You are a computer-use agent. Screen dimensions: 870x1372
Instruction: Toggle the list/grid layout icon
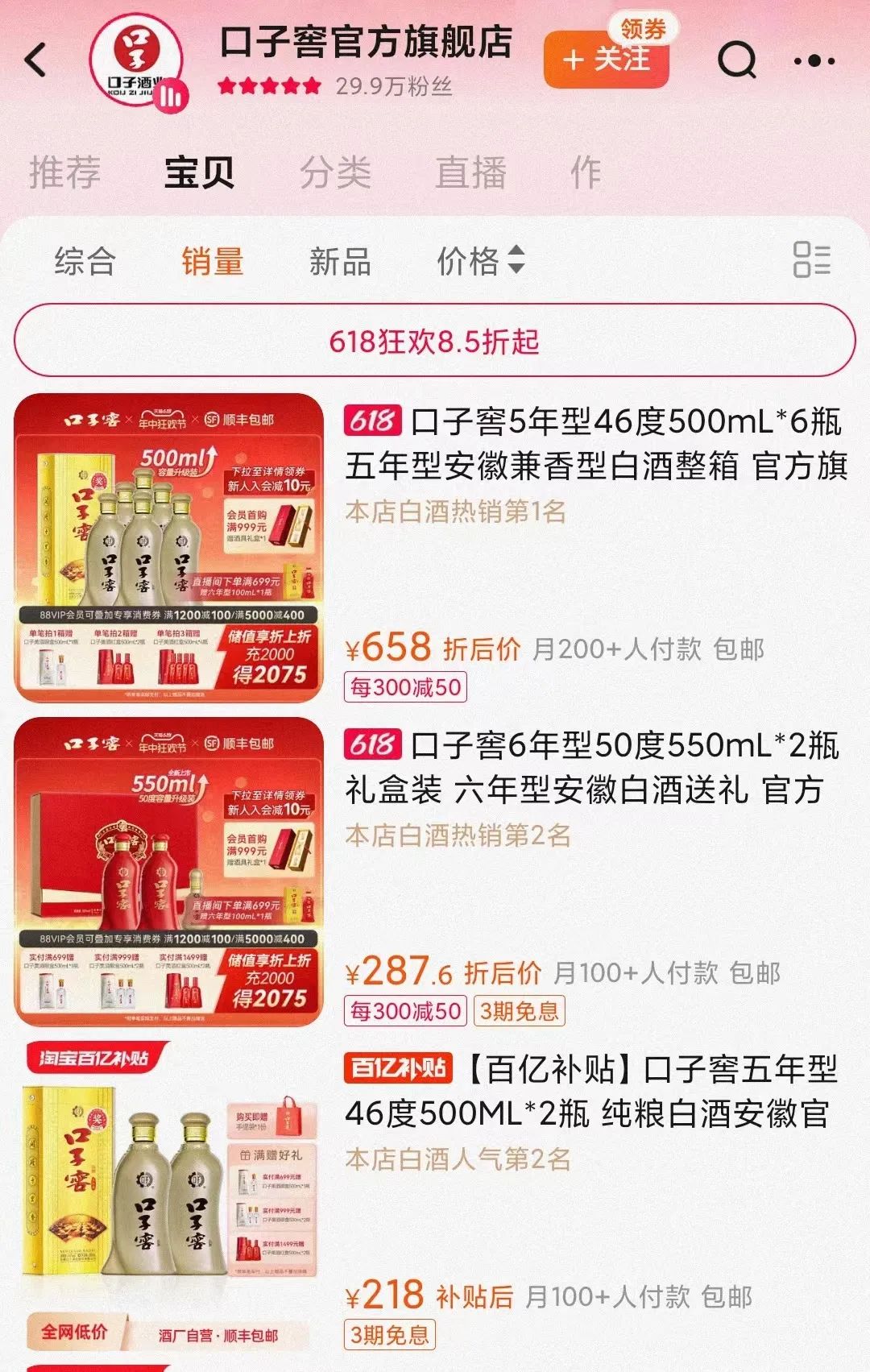click(811, 259)
